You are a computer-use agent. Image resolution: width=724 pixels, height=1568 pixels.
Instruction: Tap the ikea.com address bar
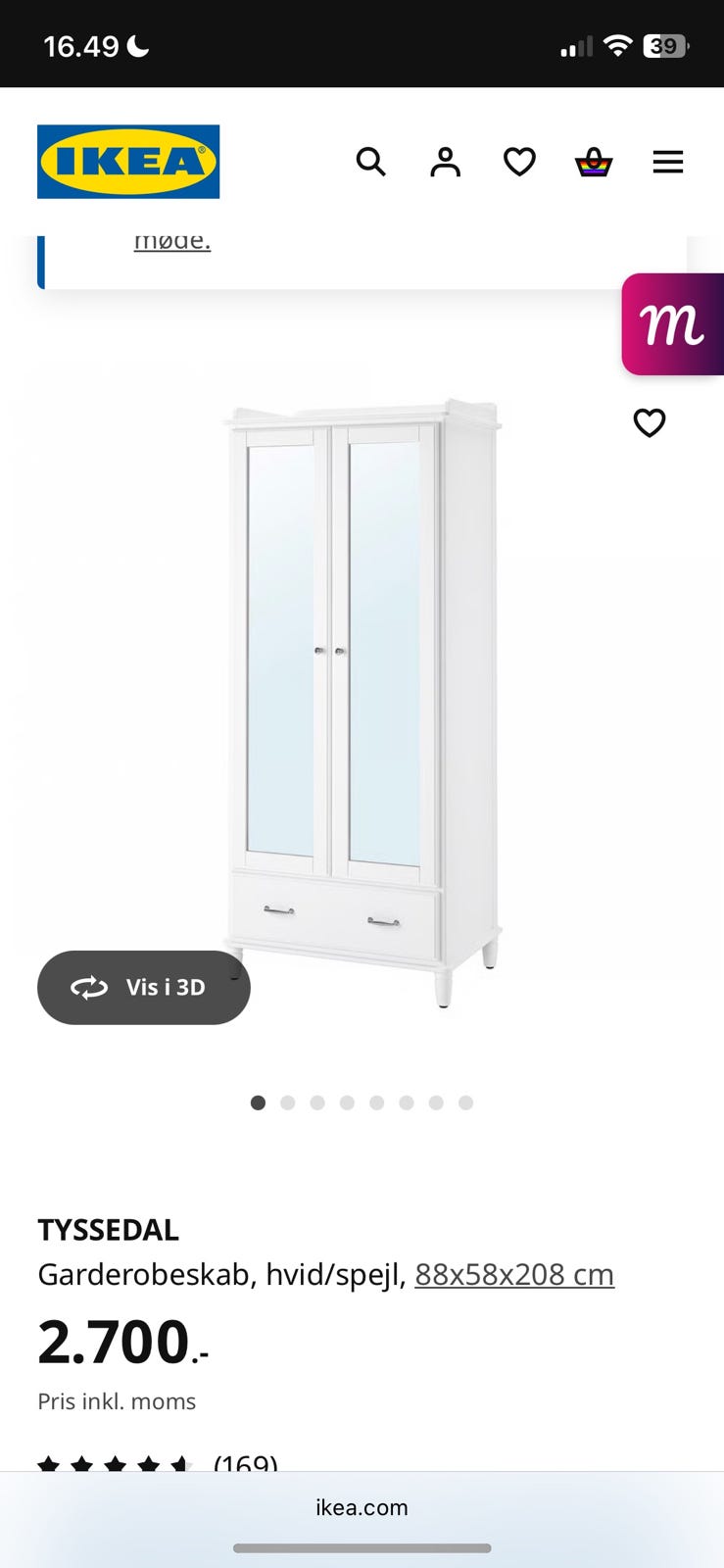tap(362, 1507)
